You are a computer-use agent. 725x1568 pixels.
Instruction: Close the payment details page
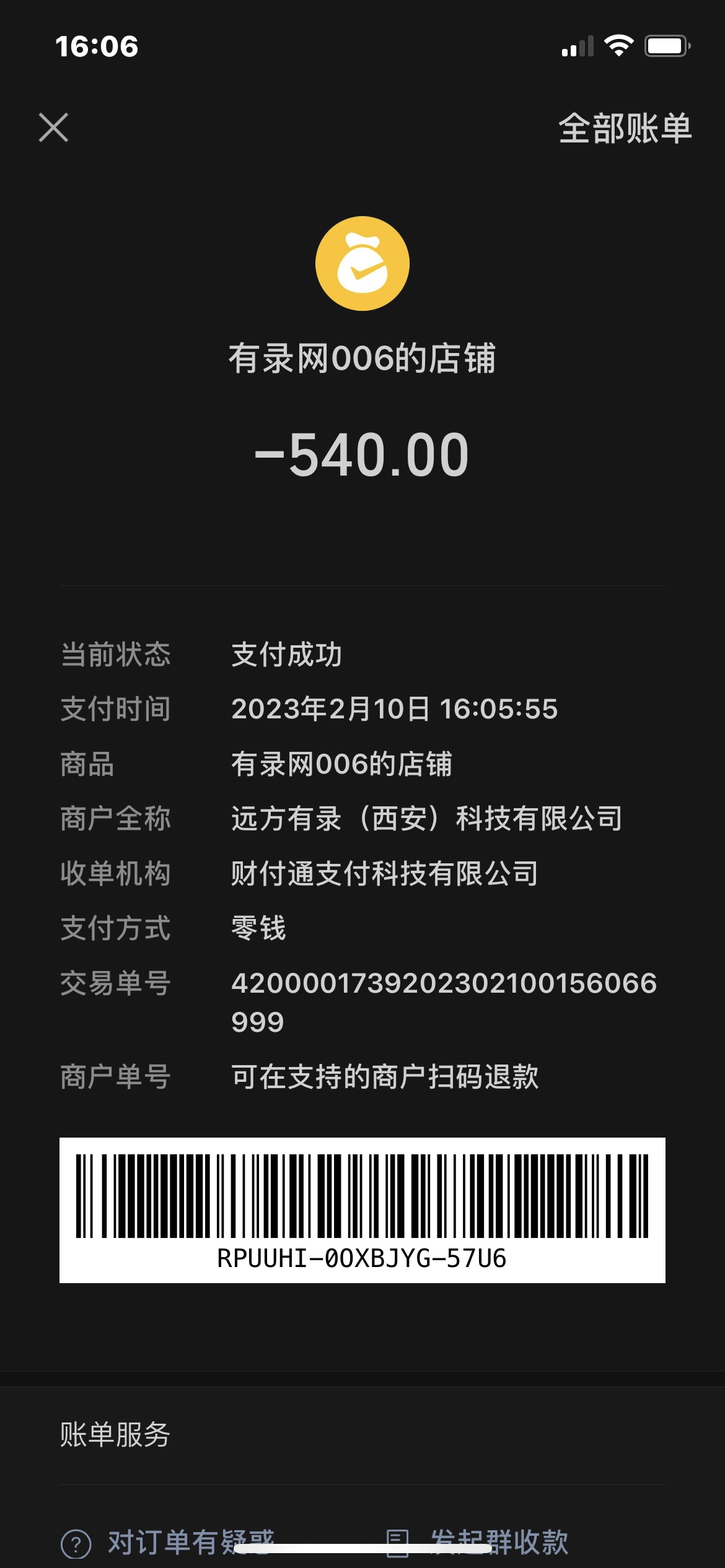(54, 128)
